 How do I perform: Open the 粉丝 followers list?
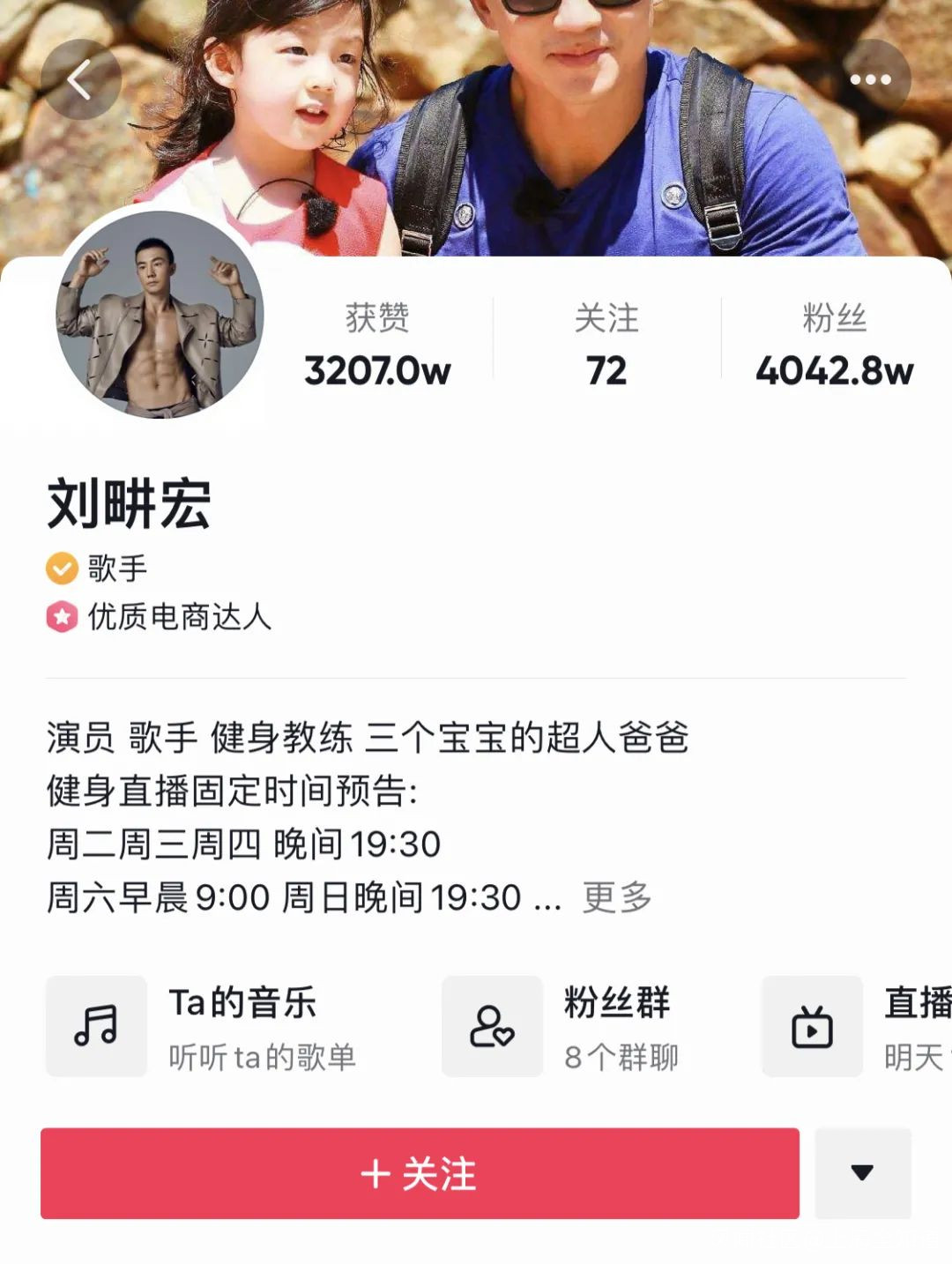tap(834, 344)
